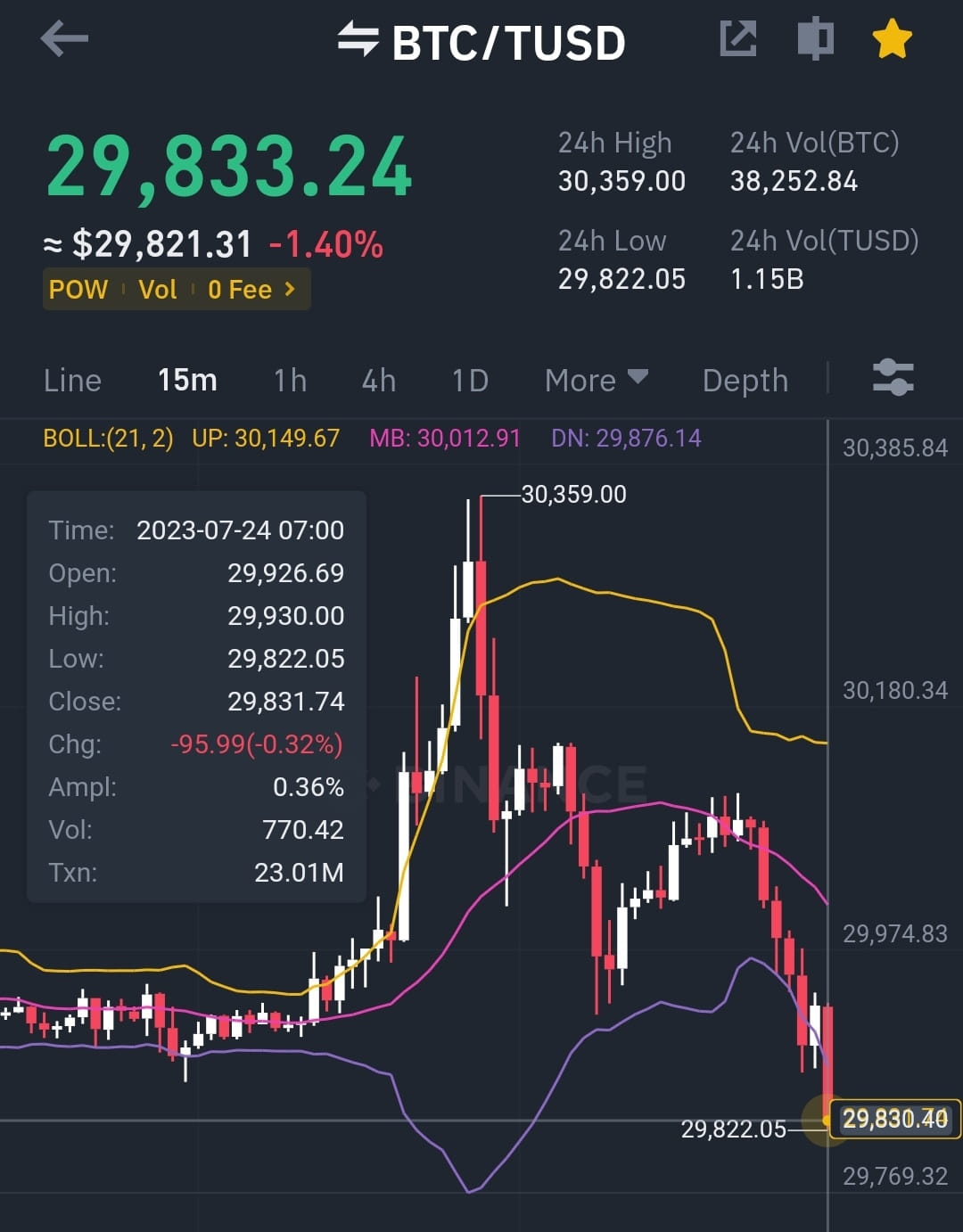Open the chart indicator settings sliders icon
Viewport: 963px width, 1232px height.
894,376
